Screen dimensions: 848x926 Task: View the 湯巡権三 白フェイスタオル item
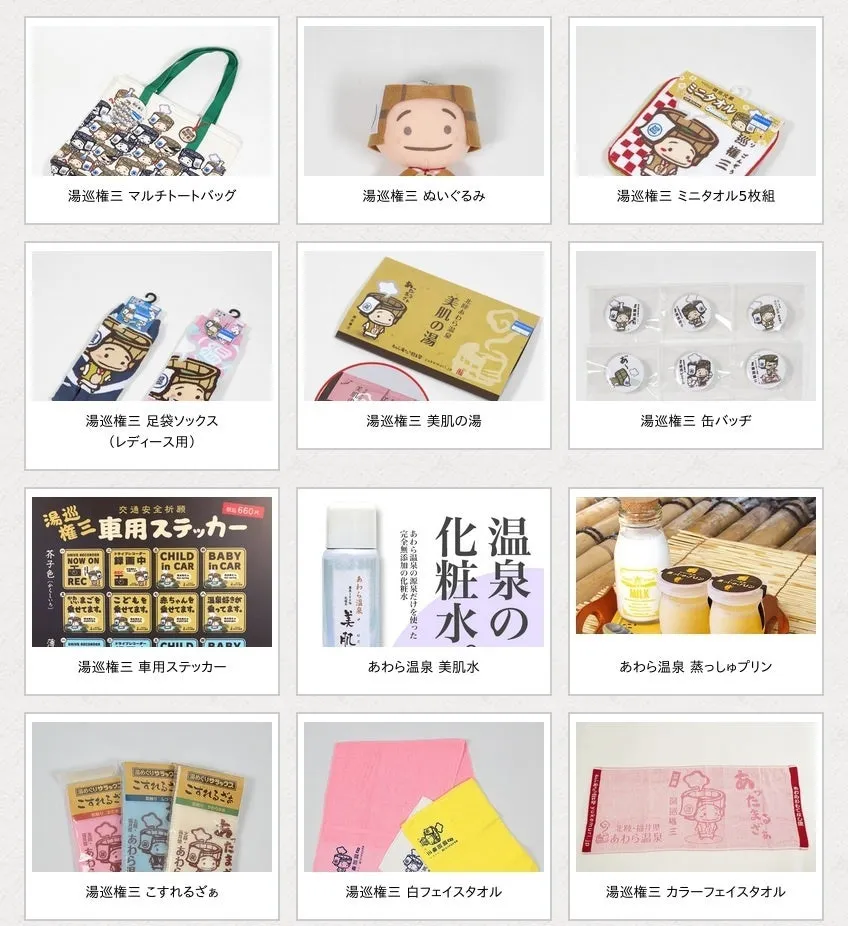(424, 815)
